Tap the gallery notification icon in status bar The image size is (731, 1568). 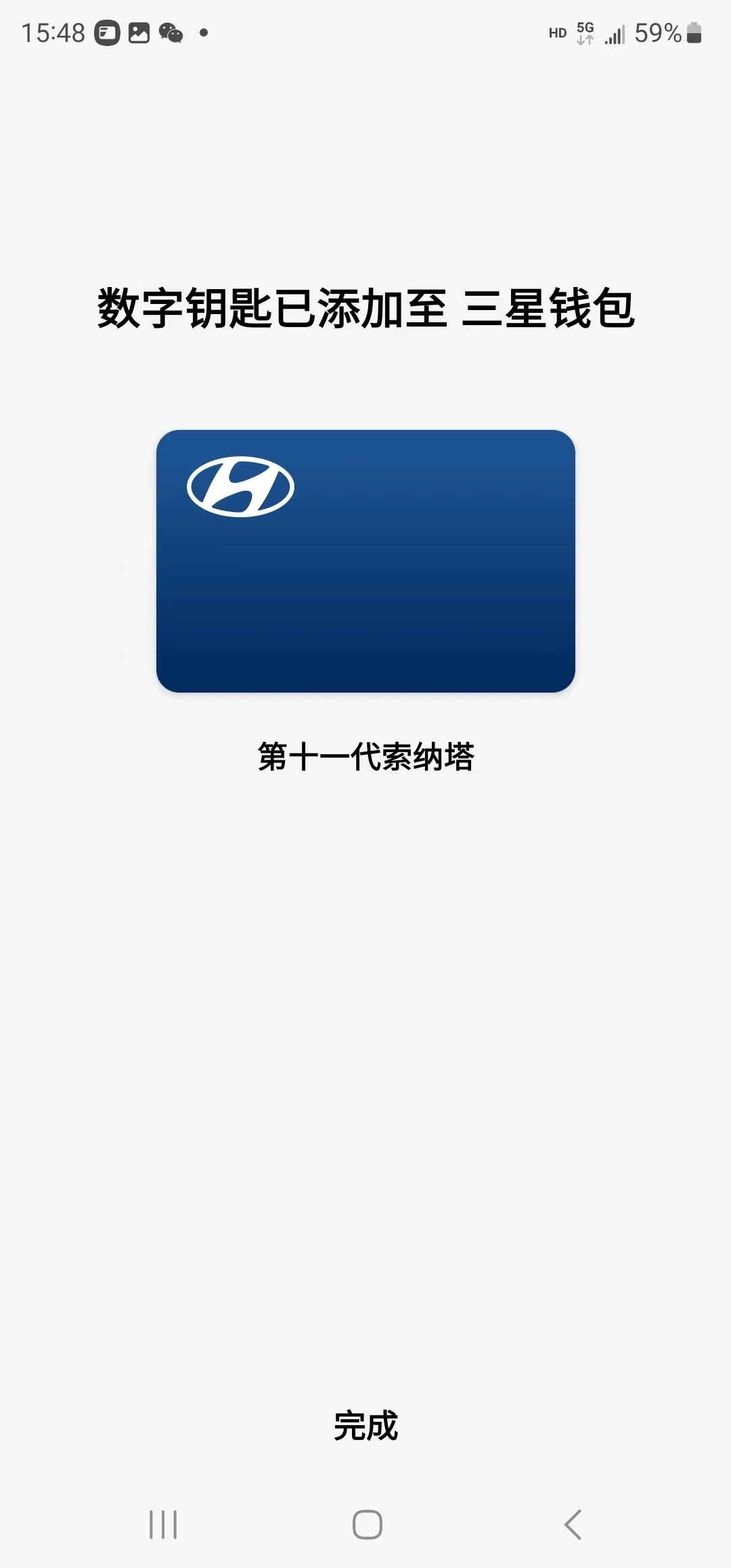coord(137,32)
